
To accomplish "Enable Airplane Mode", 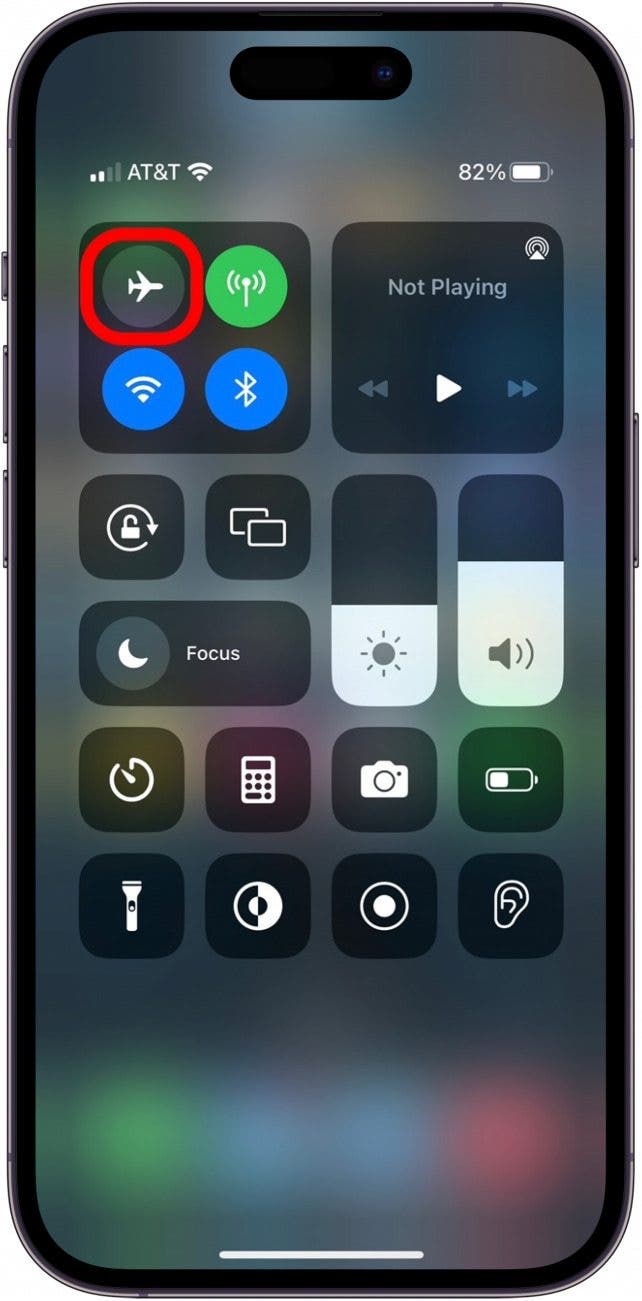I will [144, 288].
